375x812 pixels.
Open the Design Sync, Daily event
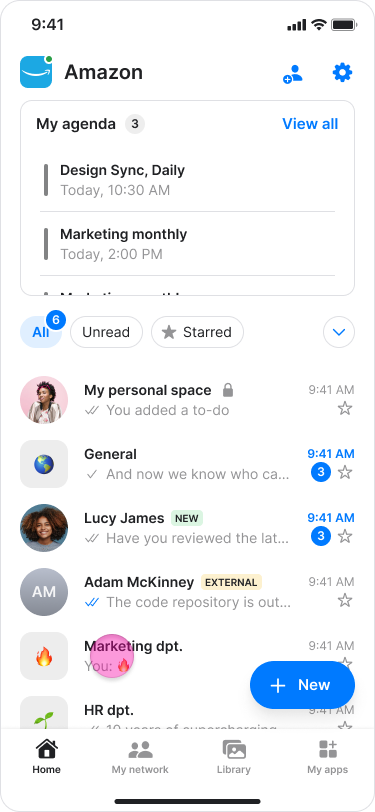(188, 180)
